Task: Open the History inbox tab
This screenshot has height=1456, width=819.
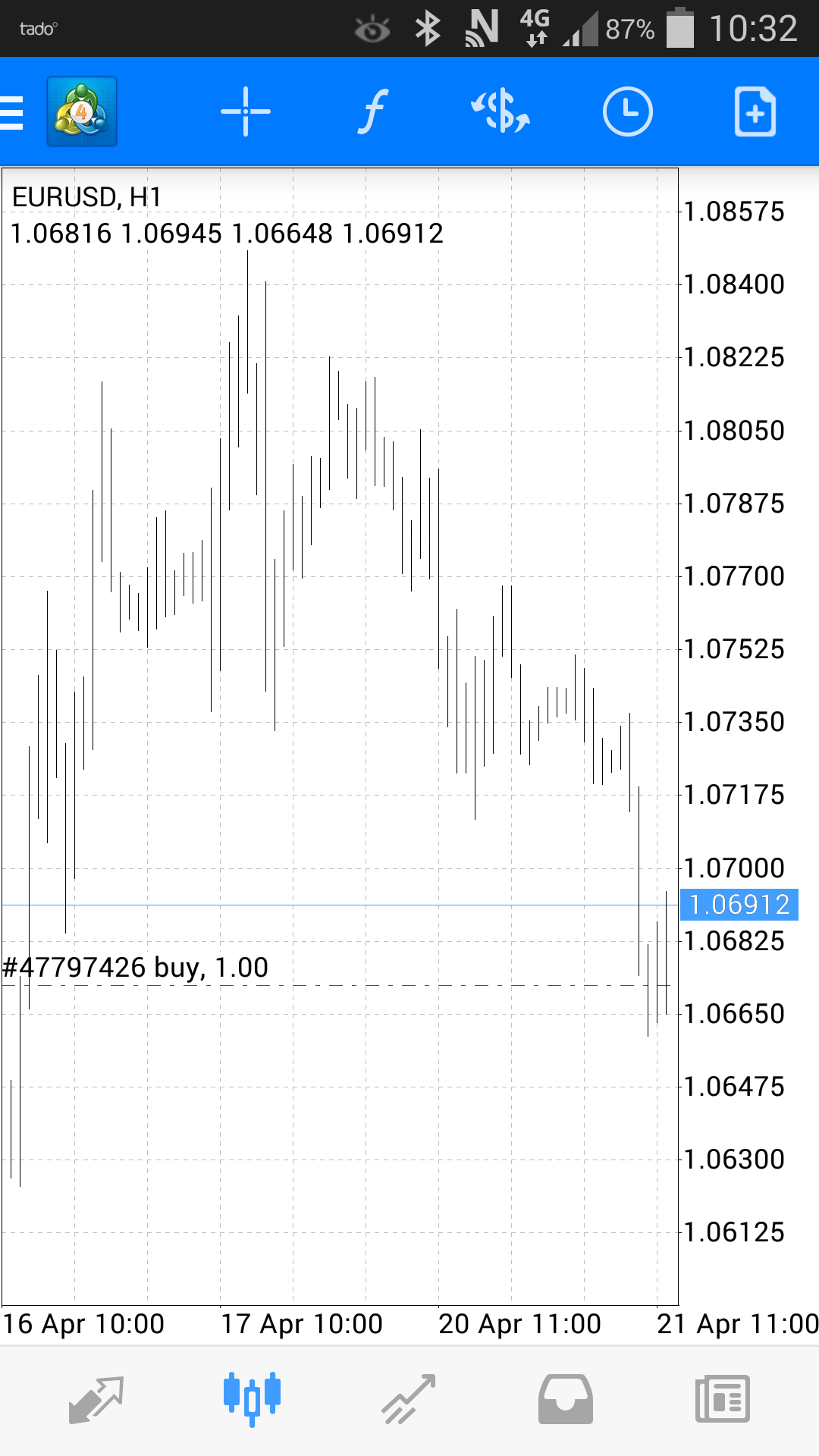Action: point(566,1400)
